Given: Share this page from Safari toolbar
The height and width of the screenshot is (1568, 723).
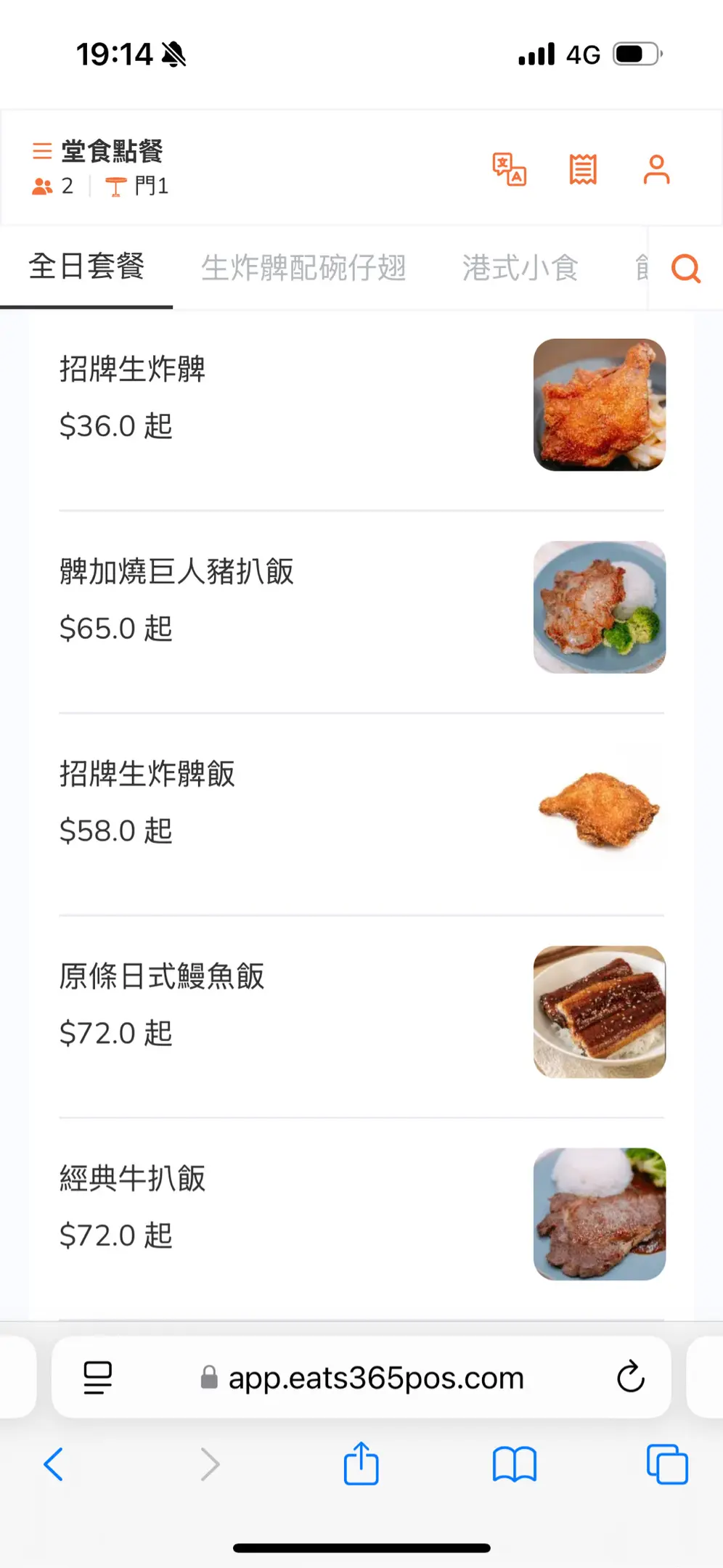Looking at the screenshot, I should (361, 1464).
